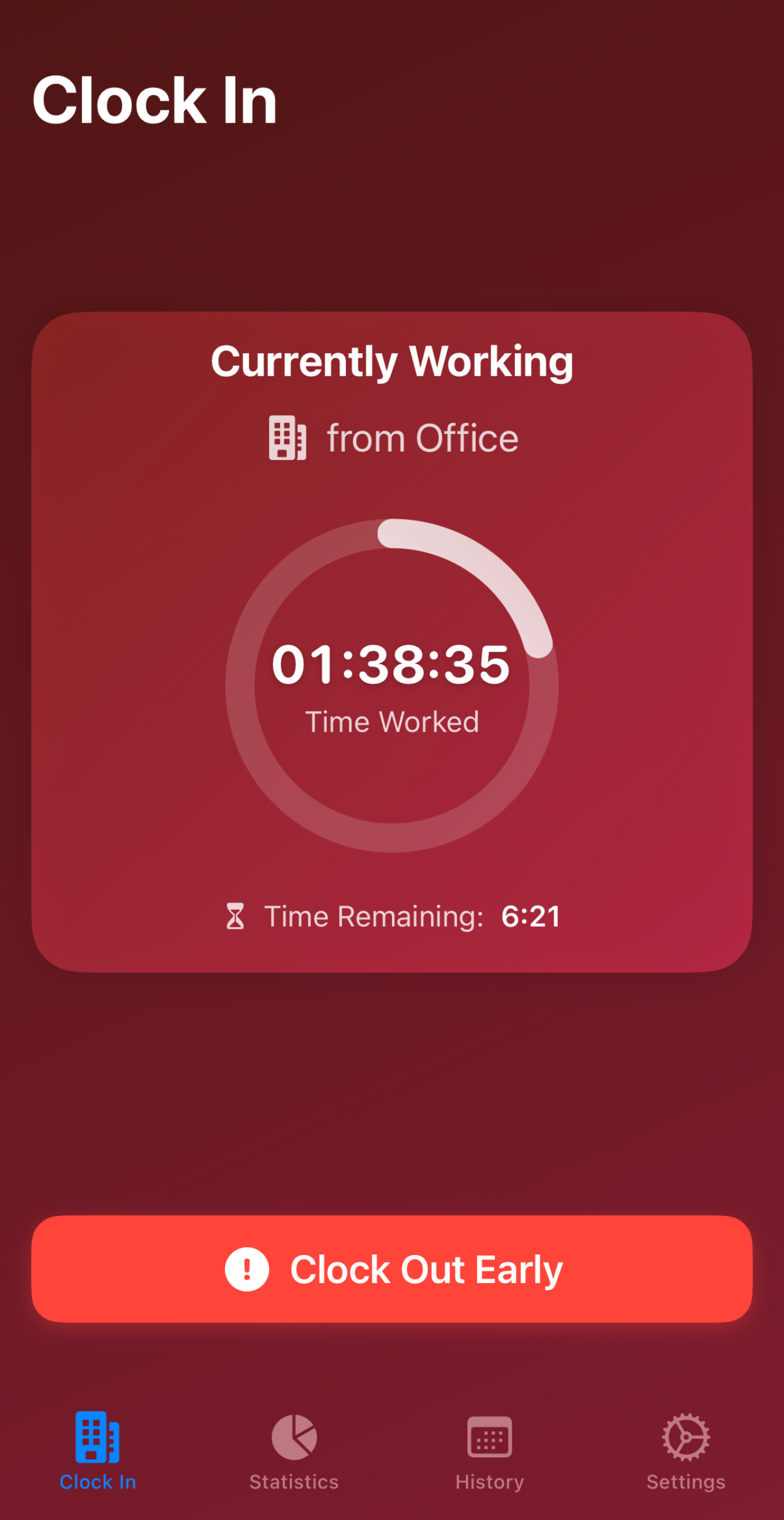Switch to the History tab
The height and width of the screenshot is (1520, 784).
489,1459
